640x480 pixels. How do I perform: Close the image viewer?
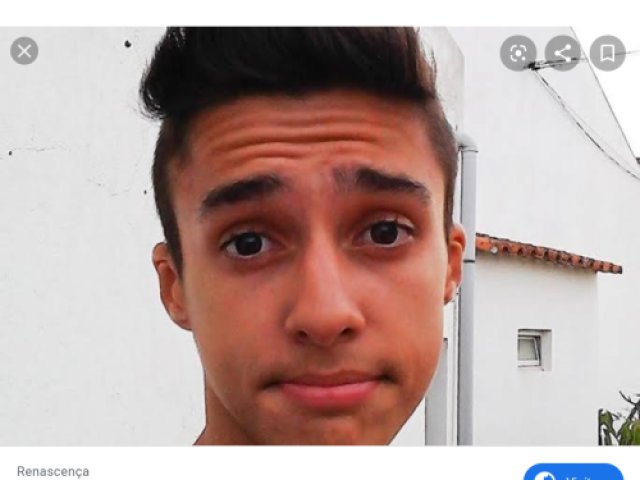tap(25, 51)
